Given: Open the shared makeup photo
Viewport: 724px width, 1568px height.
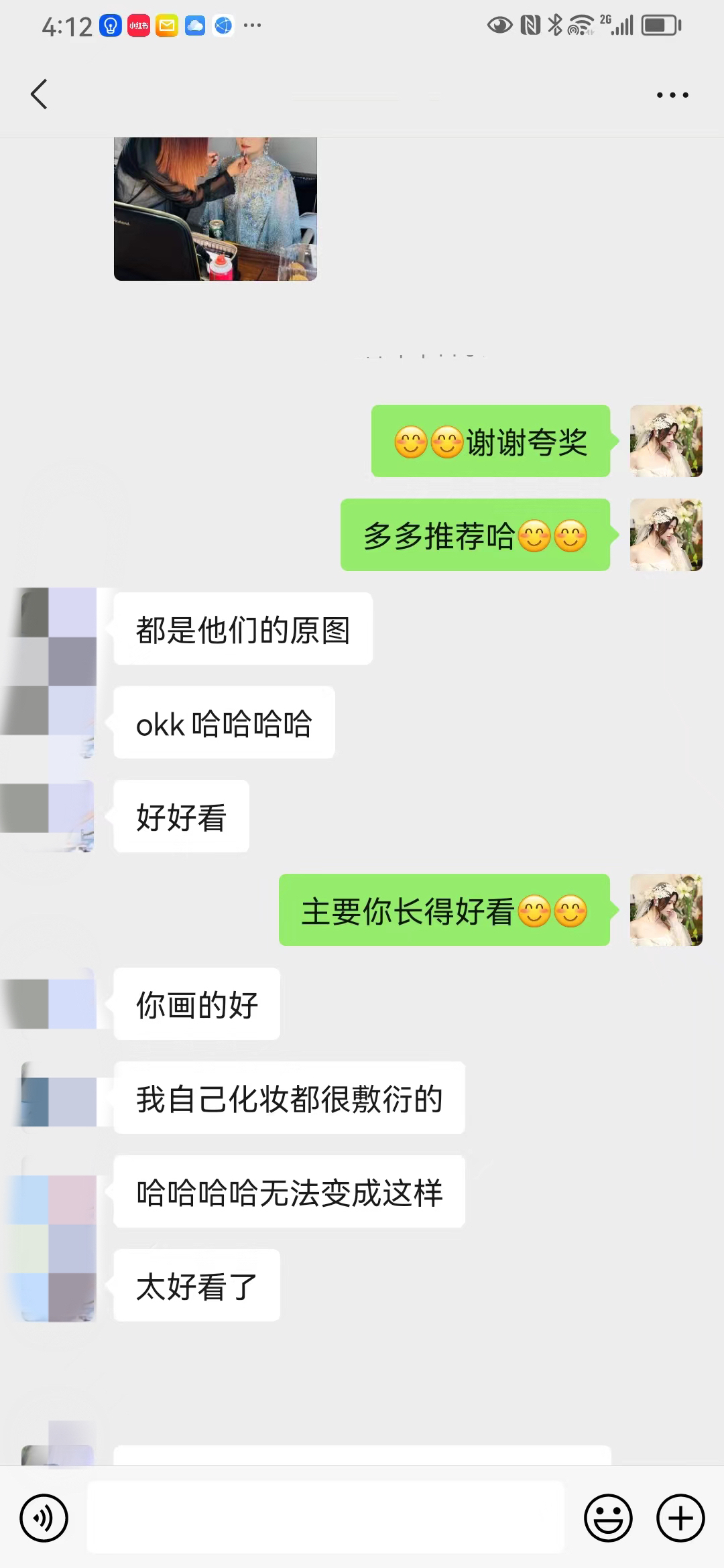Looking at the screenshot, I should 215,208.
